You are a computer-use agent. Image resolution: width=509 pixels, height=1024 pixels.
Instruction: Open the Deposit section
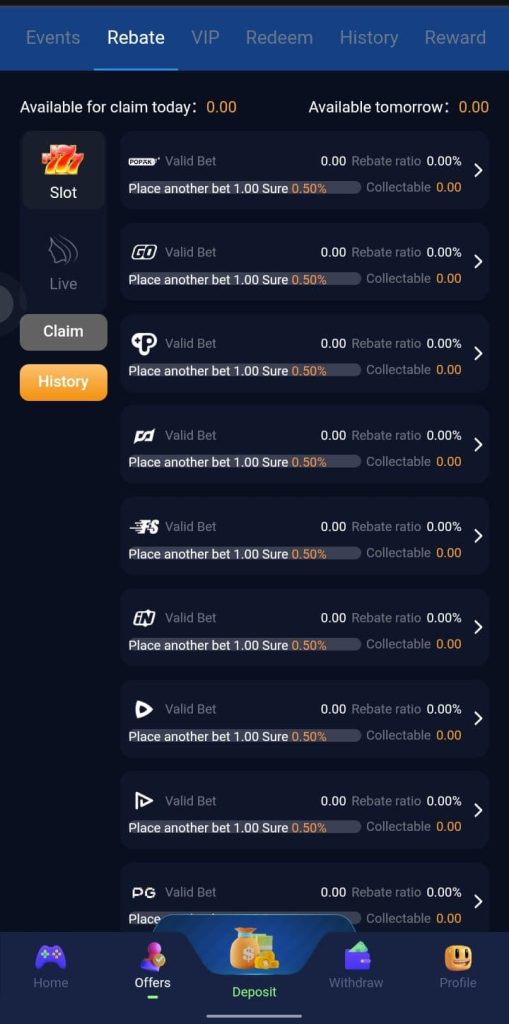coord(254,963)
